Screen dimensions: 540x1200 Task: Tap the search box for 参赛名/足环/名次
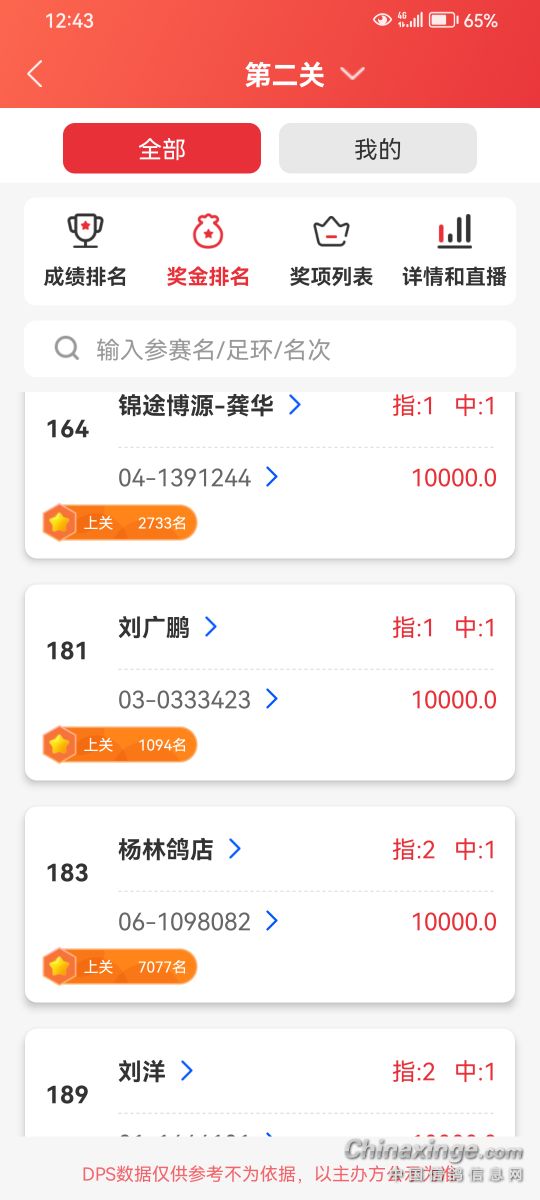(x=270, y=349)
